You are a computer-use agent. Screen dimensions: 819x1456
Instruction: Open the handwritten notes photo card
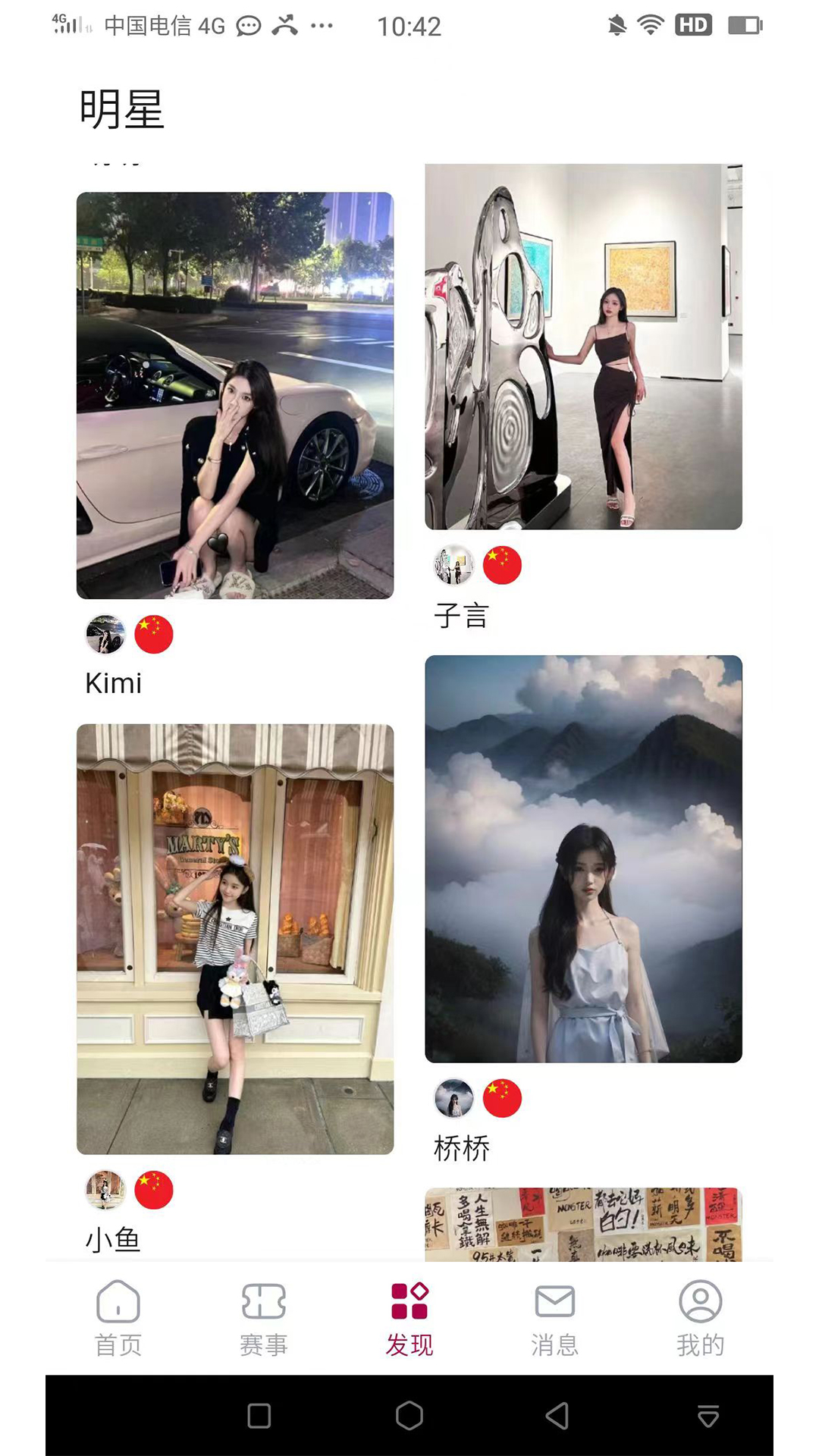point(583,1225)
